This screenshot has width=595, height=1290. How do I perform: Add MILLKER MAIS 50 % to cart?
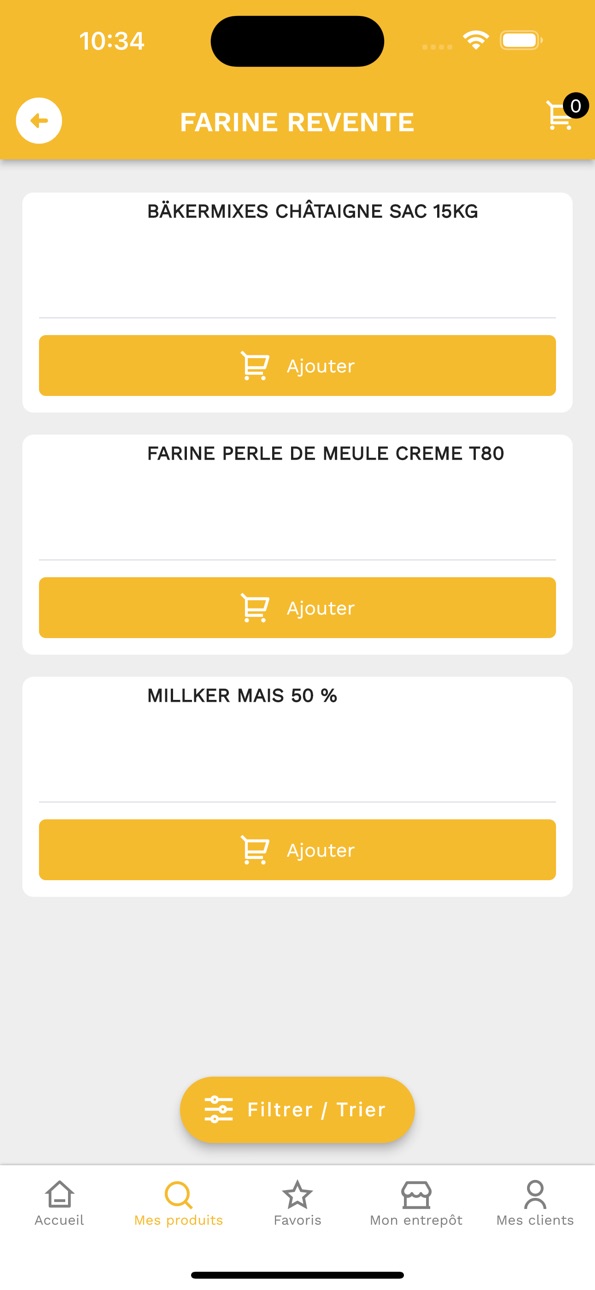point(297,850)
